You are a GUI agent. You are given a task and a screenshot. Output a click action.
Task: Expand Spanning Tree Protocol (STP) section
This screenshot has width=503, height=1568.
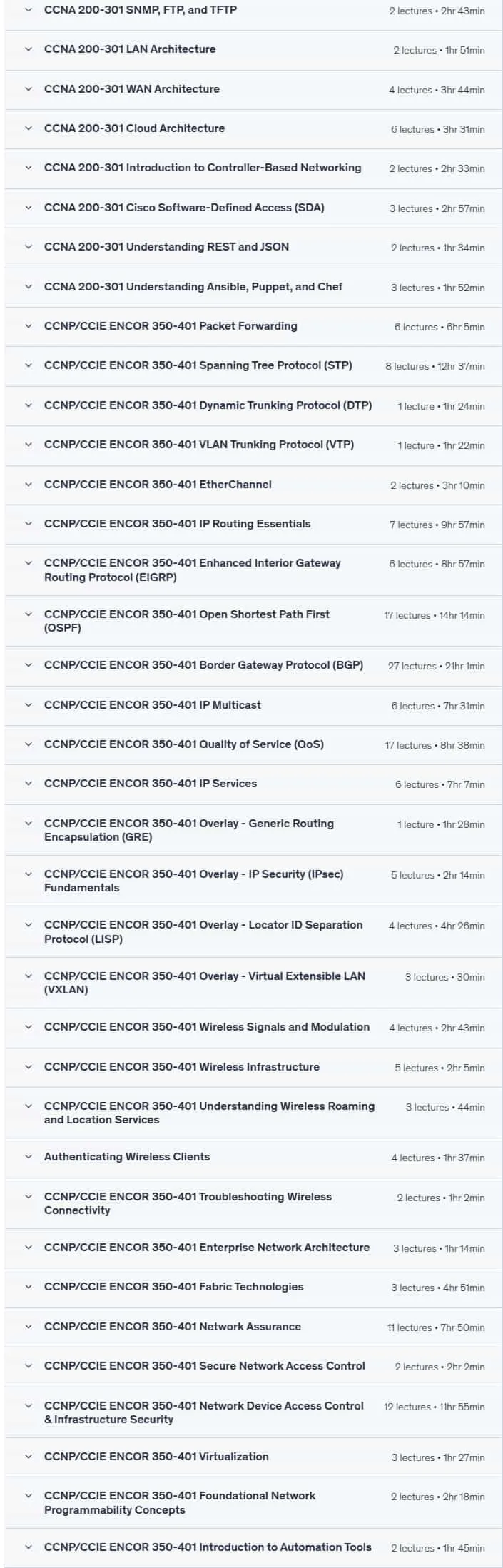253,366
